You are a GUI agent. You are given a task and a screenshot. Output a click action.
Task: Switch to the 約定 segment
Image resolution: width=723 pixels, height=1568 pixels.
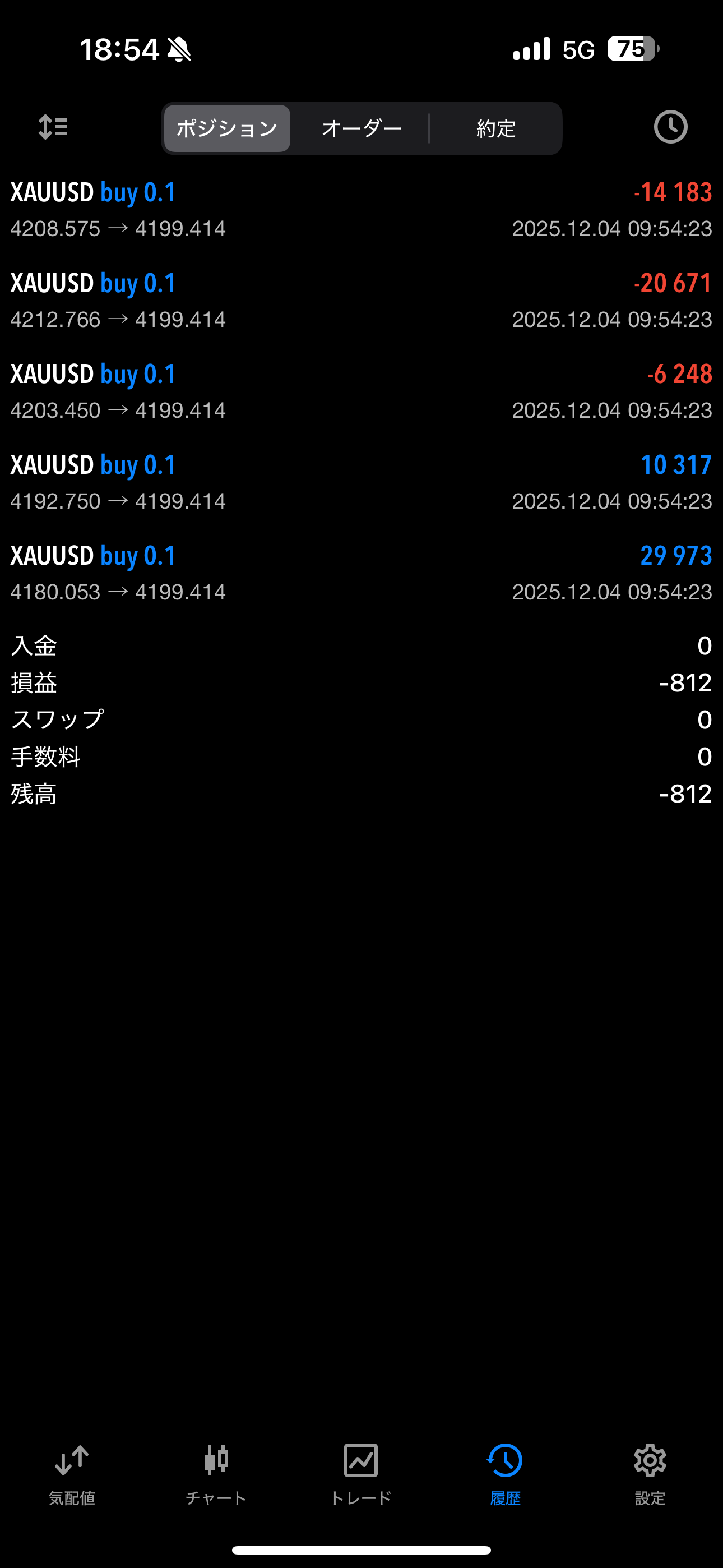495,128
